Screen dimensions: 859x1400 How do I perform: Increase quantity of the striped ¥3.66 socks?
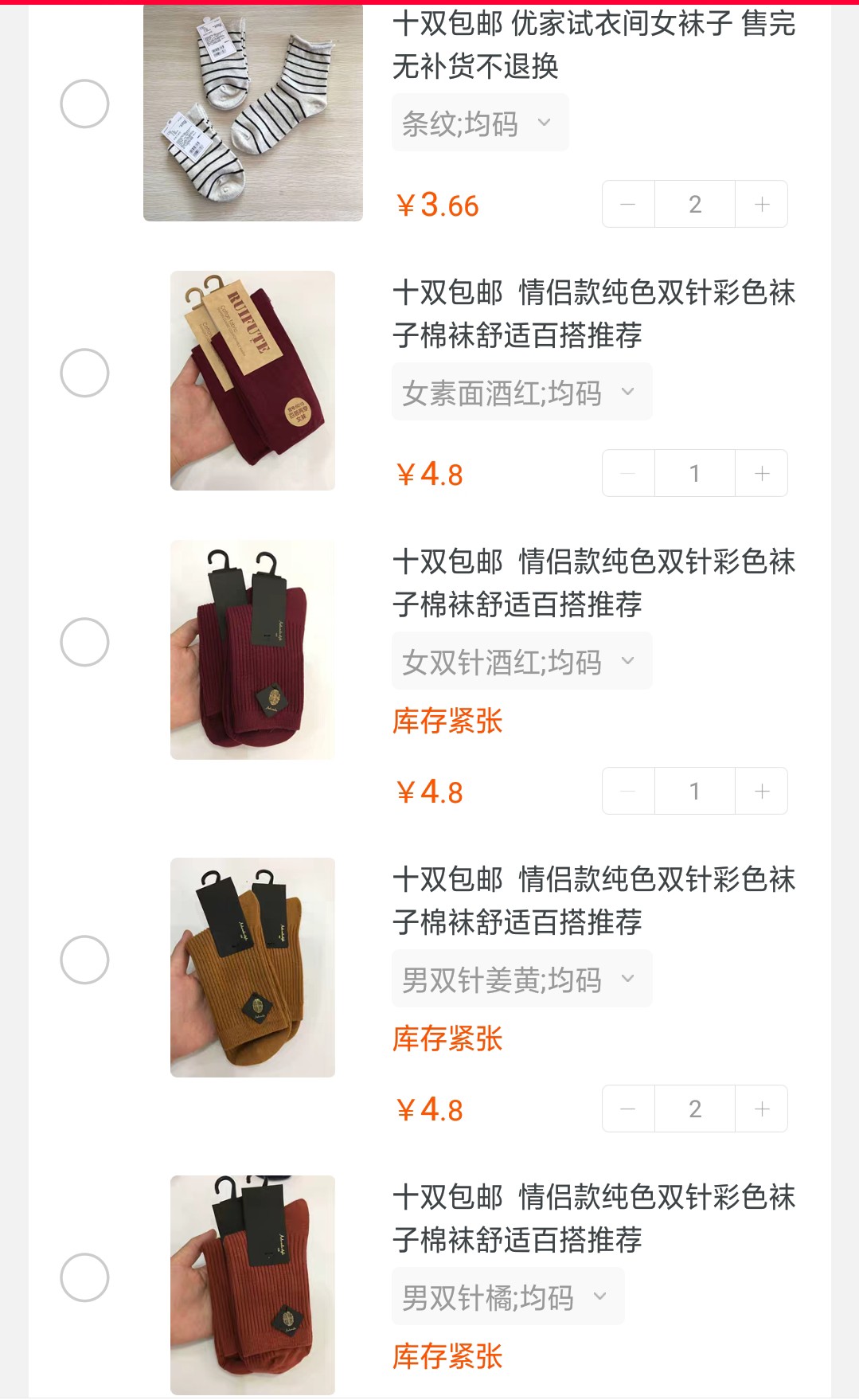(x=762, y=204)
